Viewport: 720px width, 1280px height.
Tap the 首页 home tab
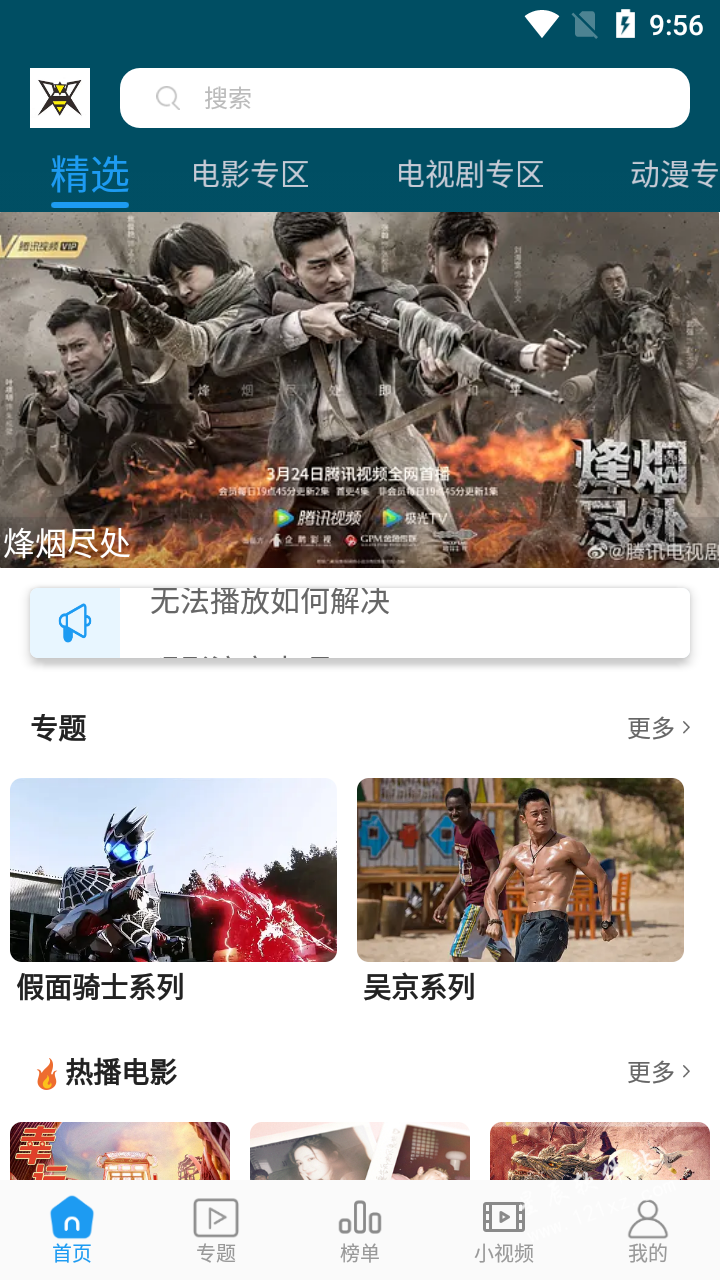coord(72,1231)
